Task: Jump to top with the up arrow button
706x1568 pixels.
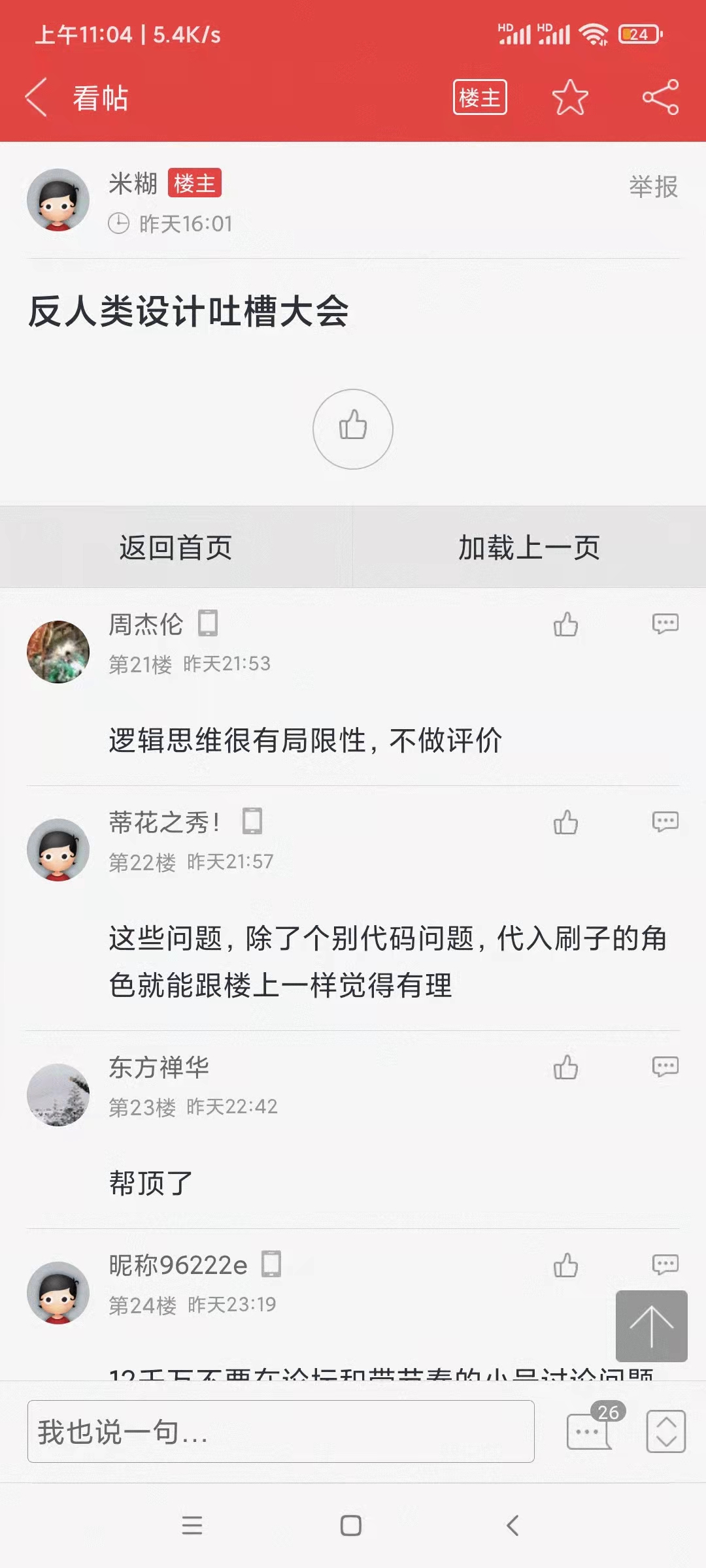Action: click(x=651, y=1326)
